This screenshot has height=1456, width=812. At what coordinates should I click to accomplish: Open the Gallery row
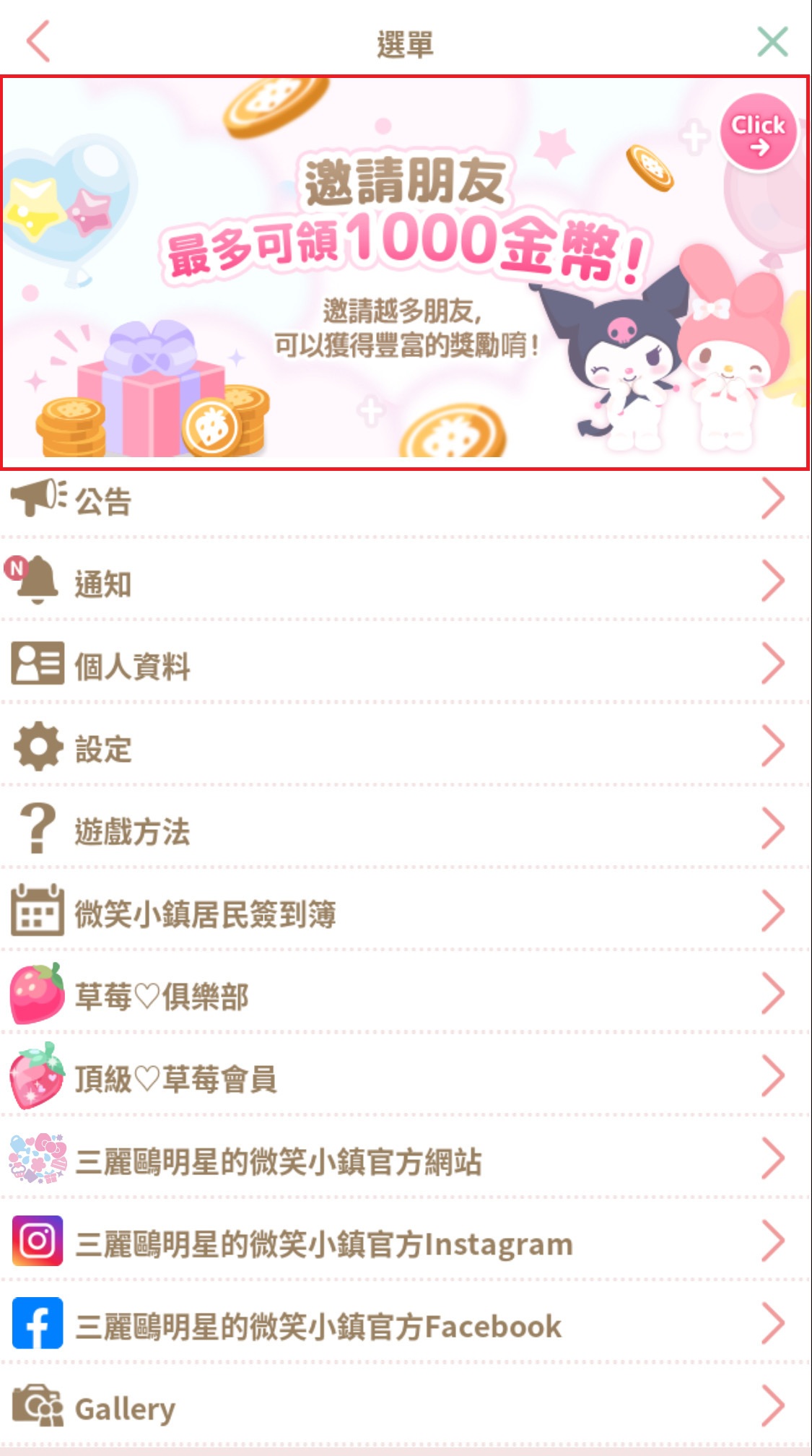tap(404, 1407)
